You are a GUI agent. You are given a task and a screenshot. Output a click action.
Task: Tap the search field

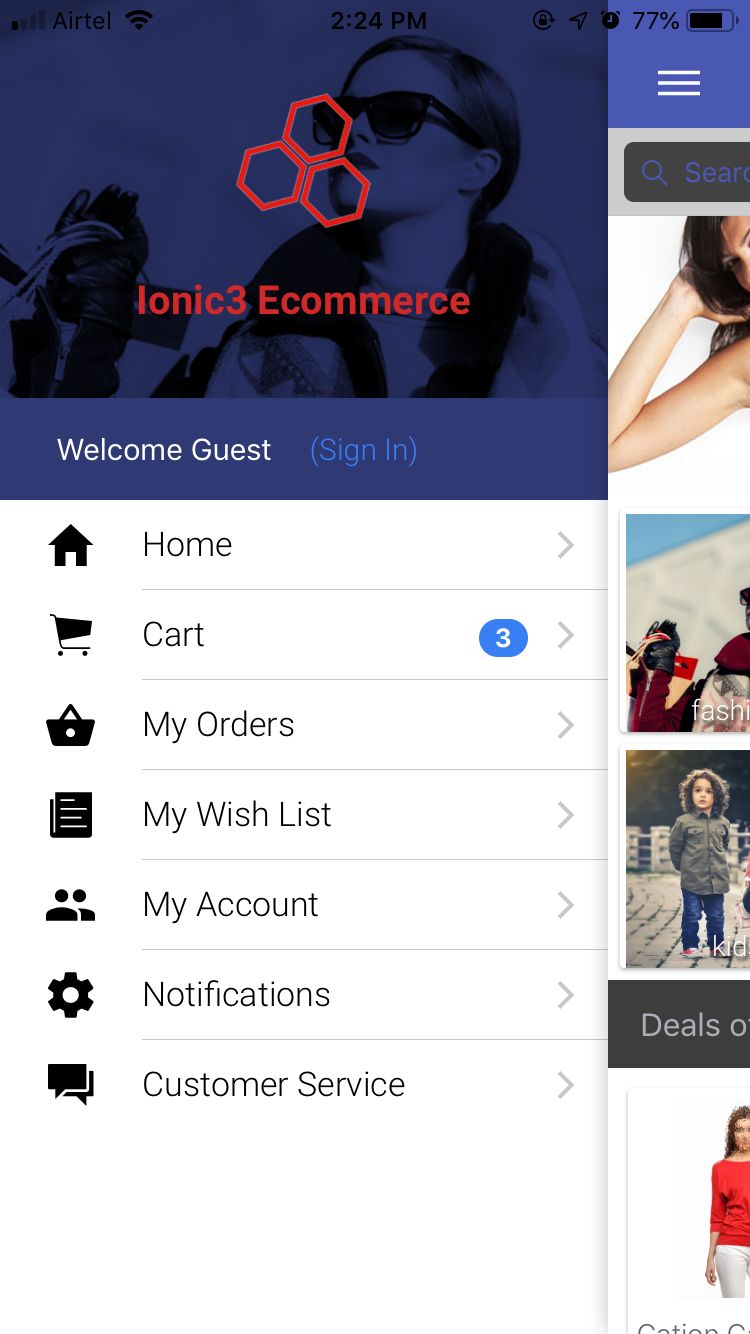[x=687, y=172]
